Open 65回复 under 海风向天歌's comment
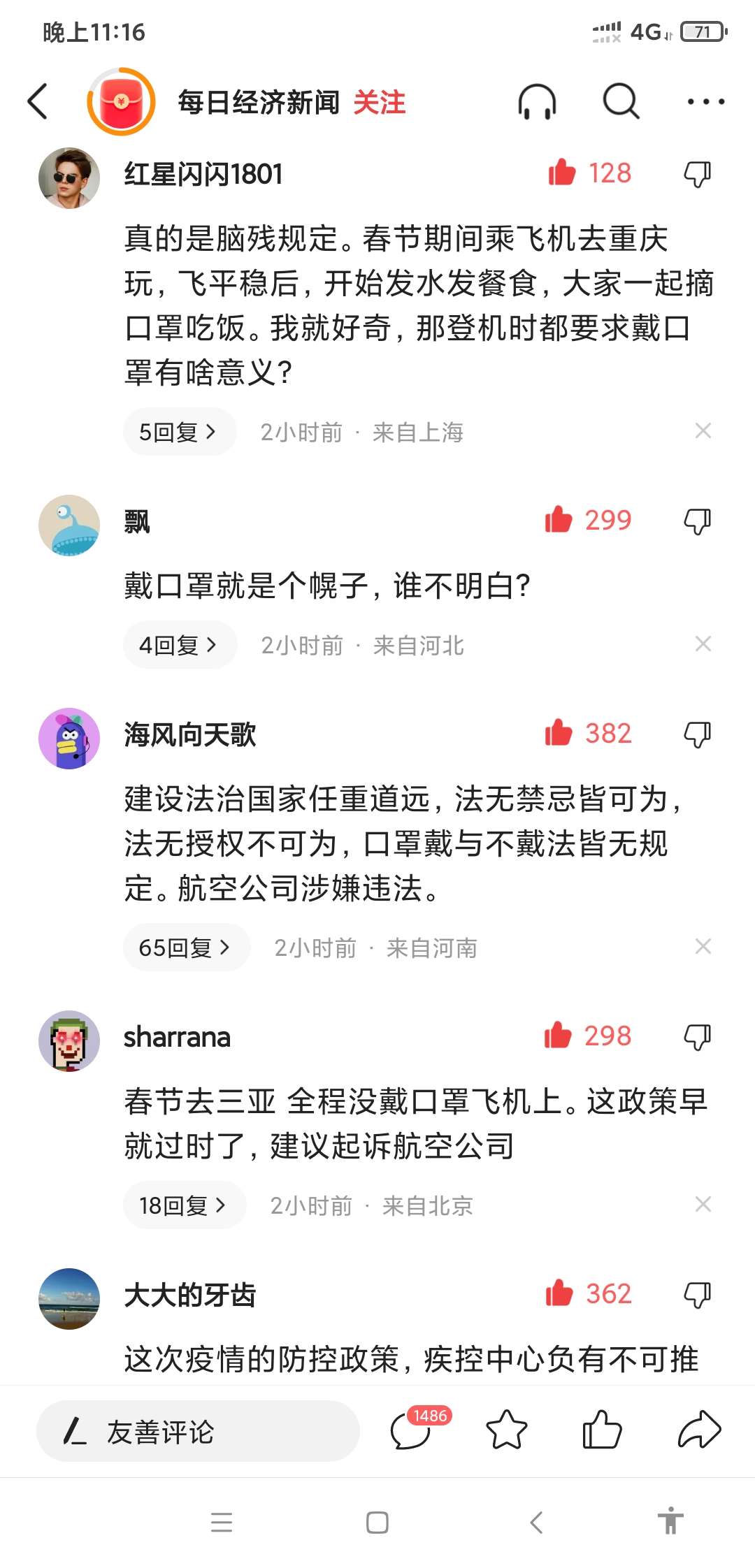The width and height of the screenshot is (755, 1568). click(x=185, y=948)
